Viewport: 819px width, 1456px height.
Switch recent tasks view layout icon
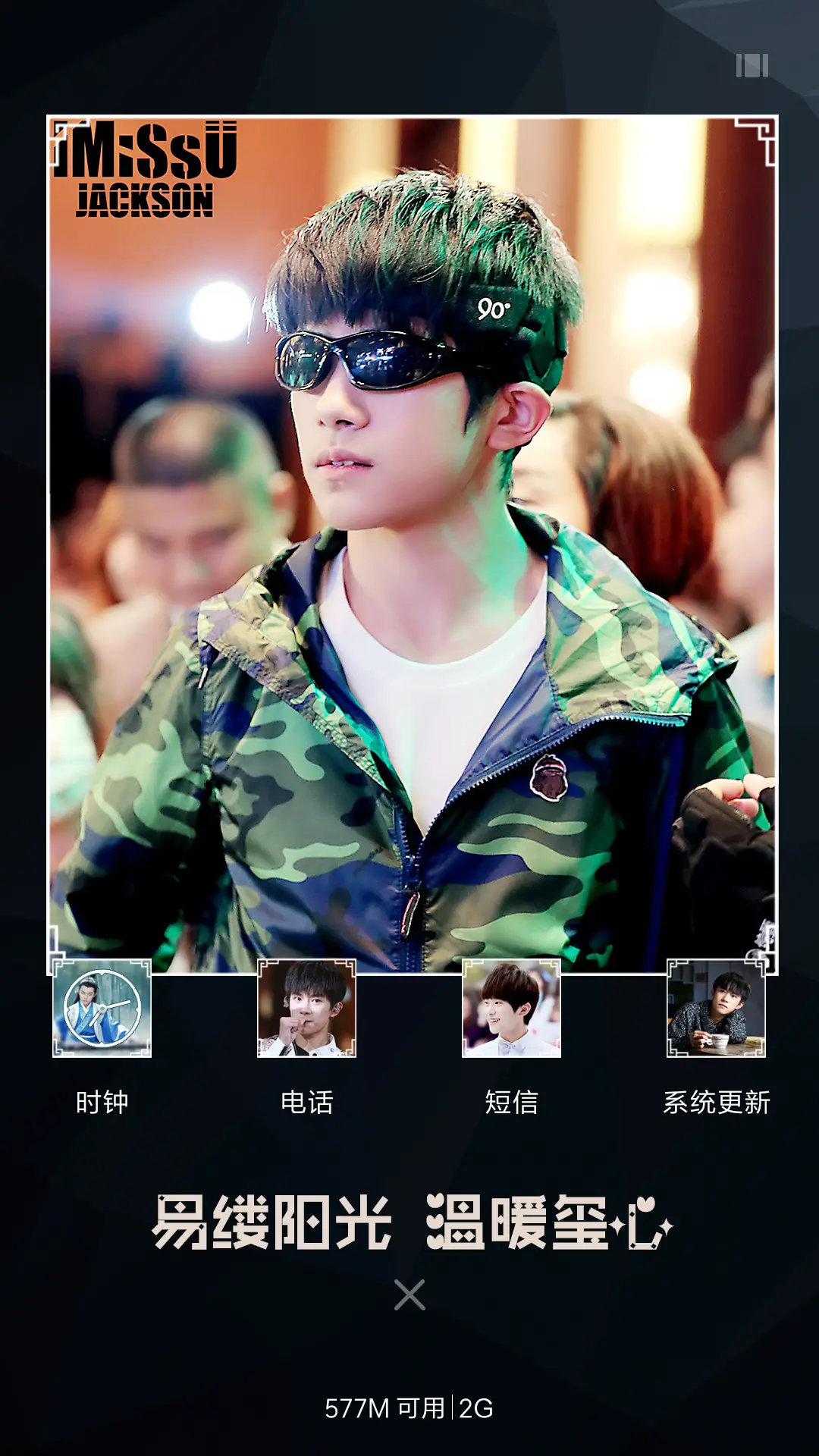[x=752, y=66]
